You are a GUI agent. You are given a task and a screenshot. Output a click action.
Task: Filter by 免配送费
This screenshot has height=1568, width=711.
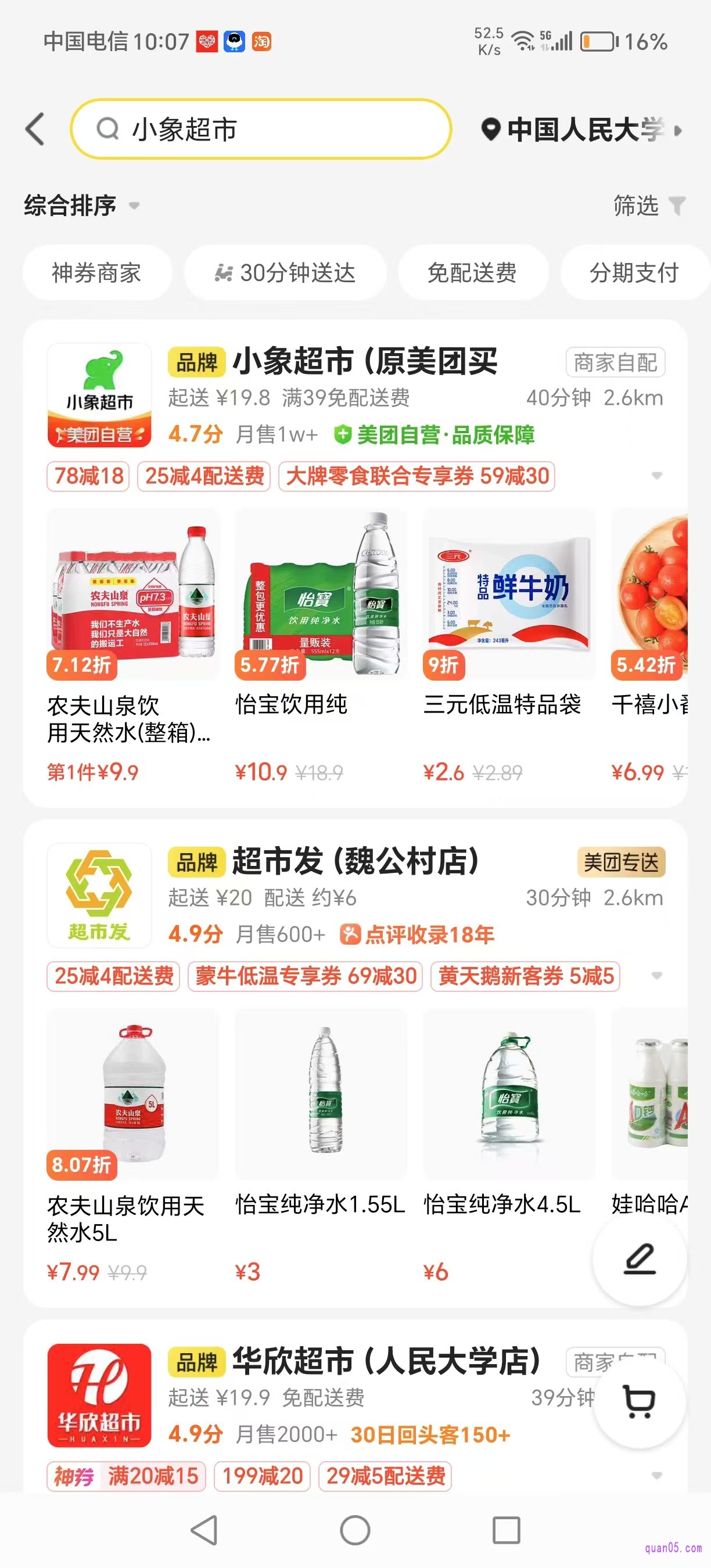(x=472, y=273)
